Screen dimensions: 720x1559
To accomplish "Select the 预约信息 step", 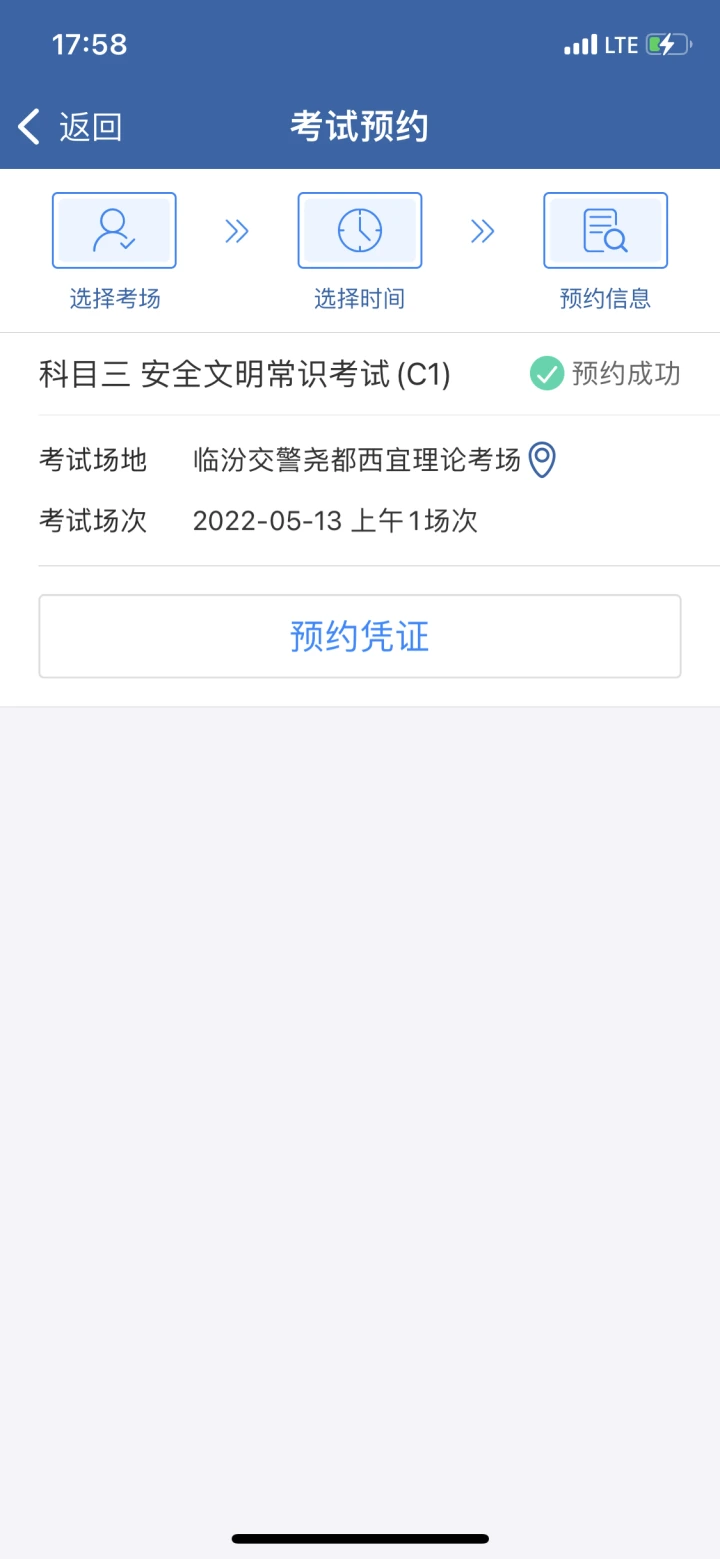I will tap(605, 232).
